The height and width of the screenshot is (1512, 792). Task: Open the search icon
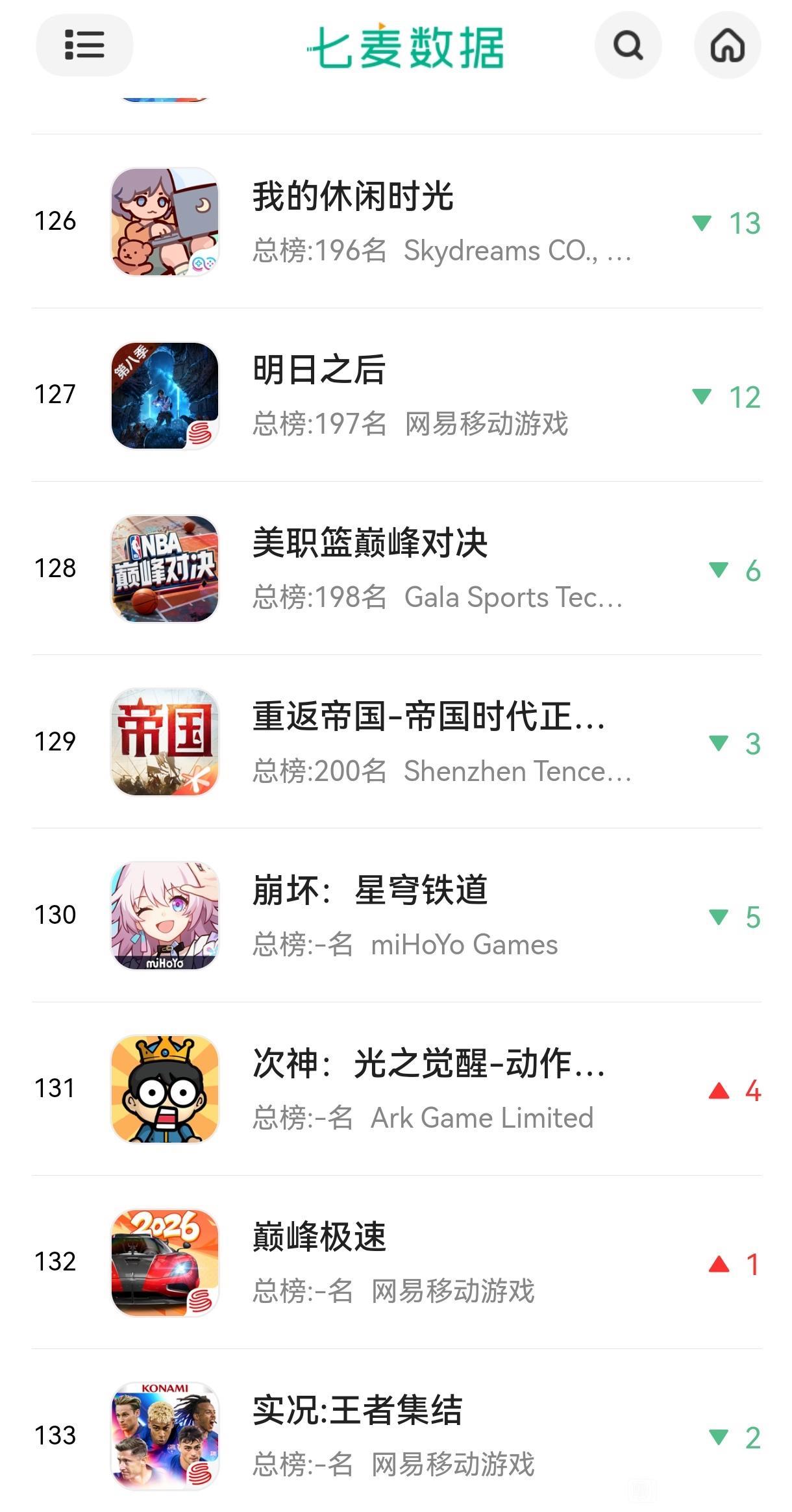pos(628,45)
